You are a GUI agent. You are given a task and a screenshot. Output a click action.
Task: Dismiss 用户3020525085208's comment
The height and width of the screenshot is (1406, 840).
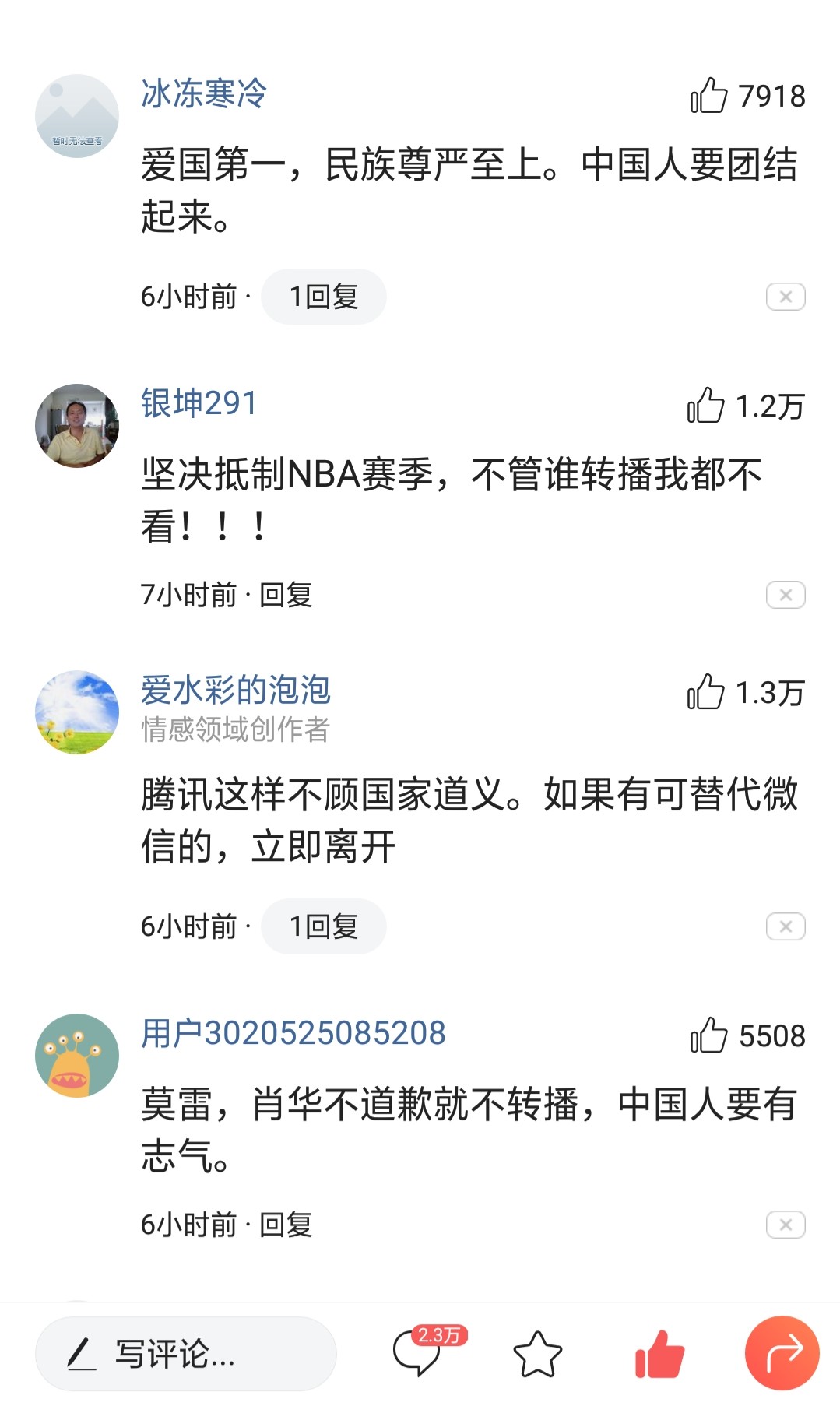pos(786,1225)
